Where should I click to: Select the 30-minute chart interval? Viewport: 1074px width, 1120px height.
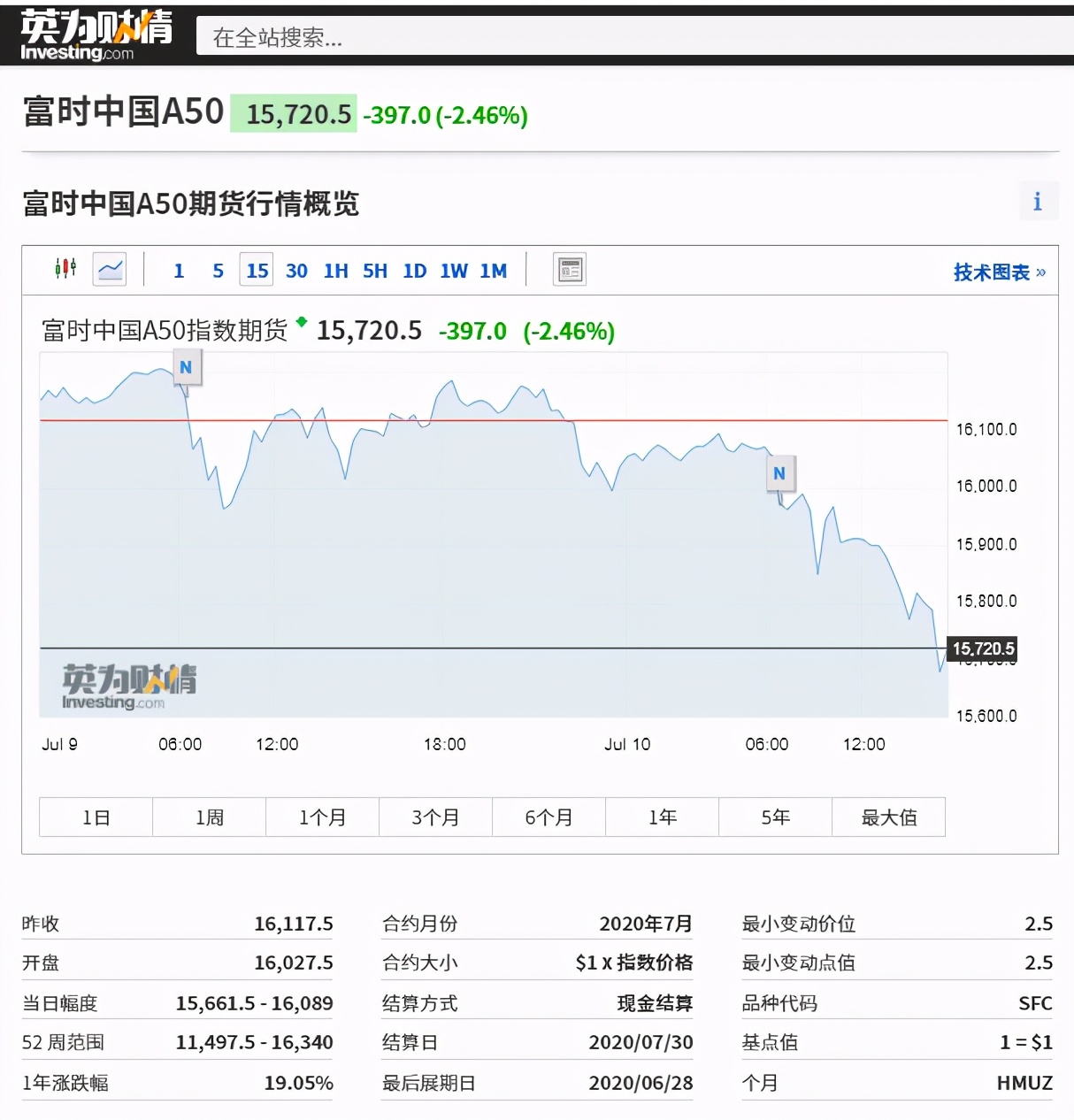tap(296, 271)
